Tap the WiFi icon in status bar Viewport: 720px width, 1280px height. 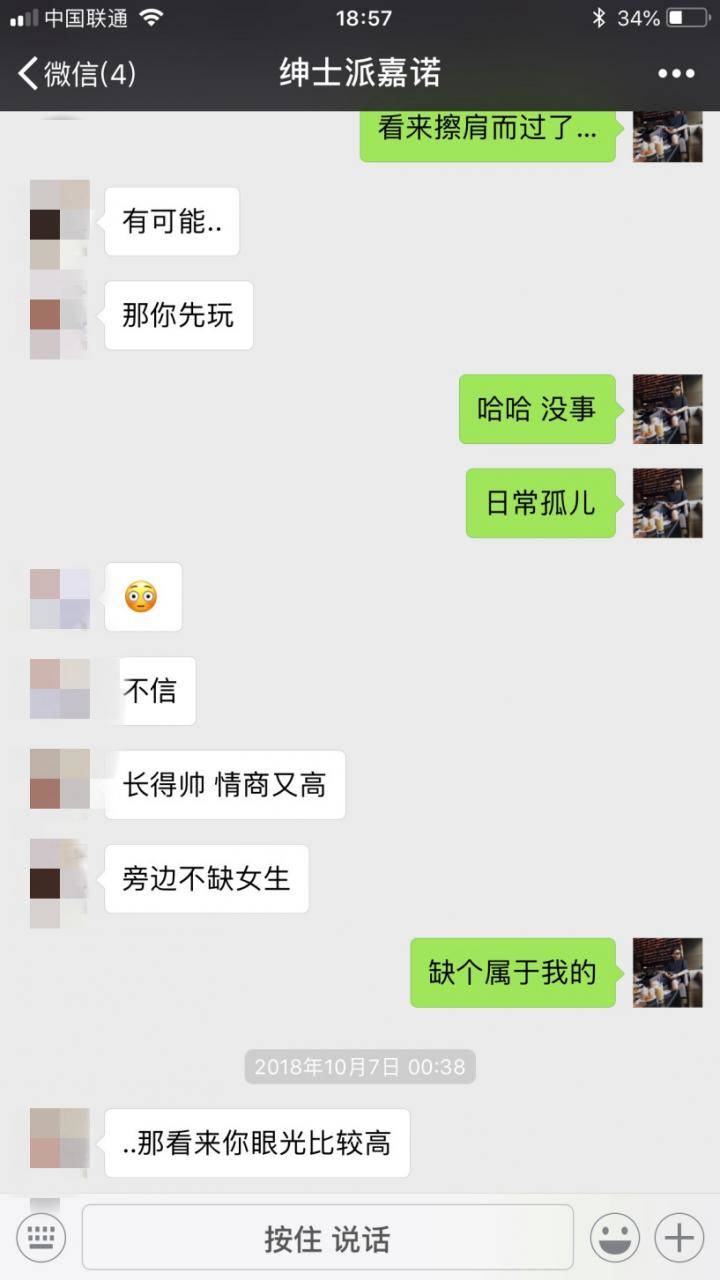[x=152, y=17]
